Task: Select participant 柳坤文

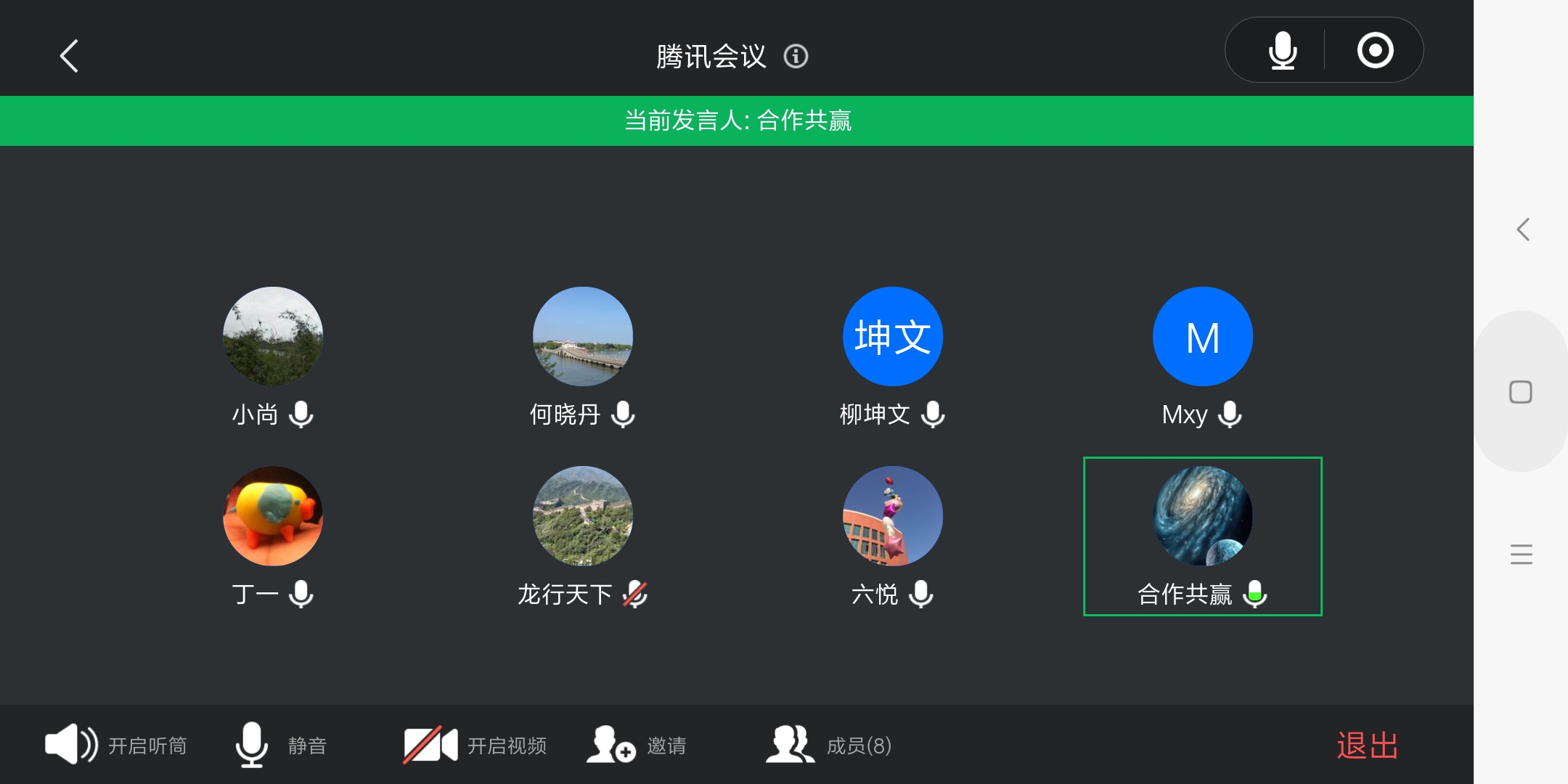Action: (x=892, y=337)
